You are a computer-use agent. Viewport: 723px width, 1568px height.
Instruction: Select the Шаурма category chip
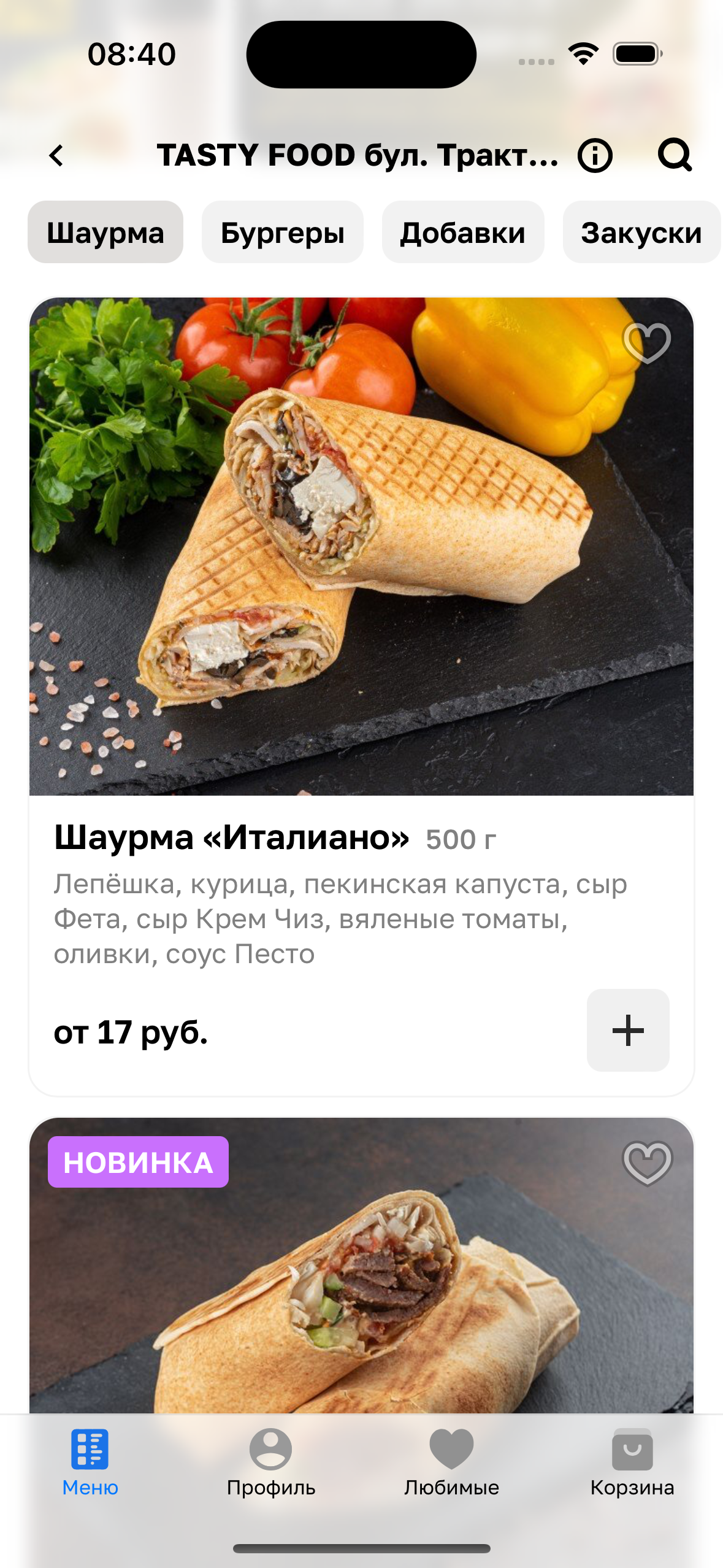pyautogui.click(x=105, y=233)
